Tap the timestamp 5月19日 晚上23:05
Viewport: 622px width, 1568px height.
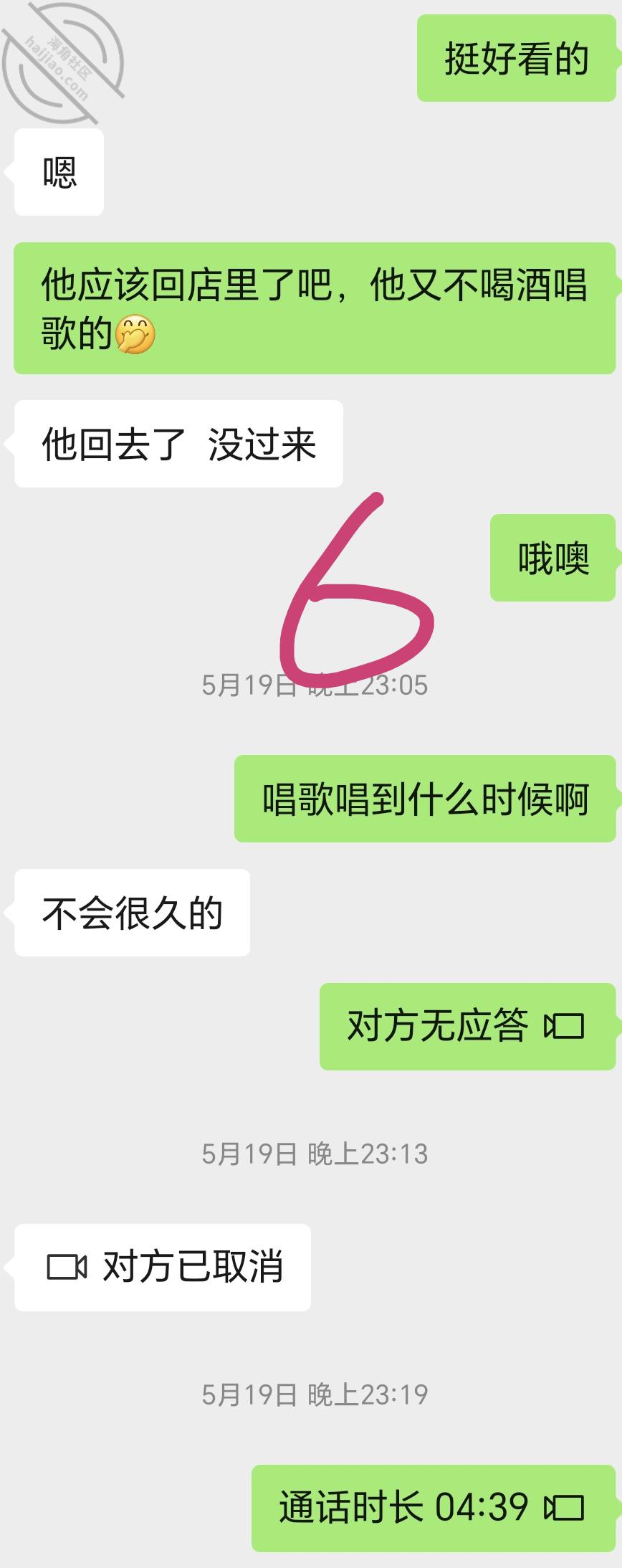[313, 686]
